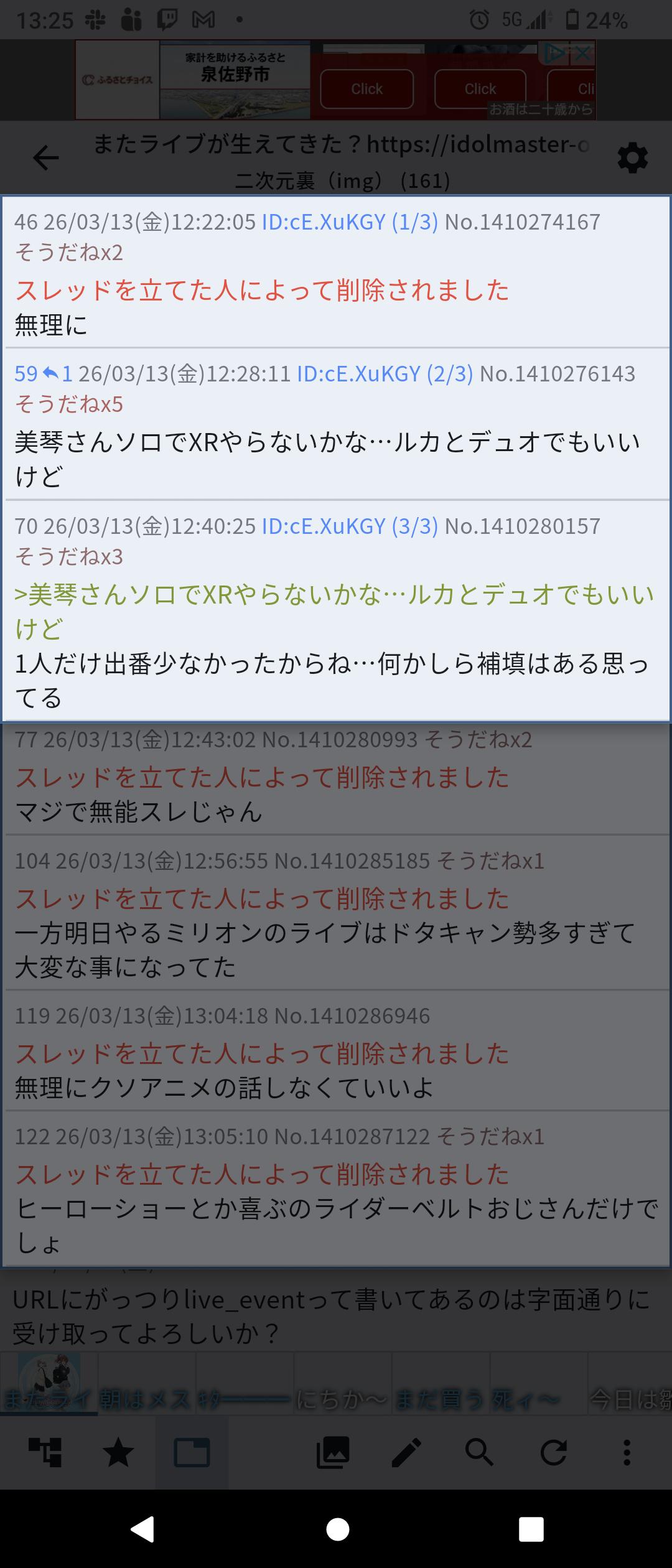Open the tabs window icon
Viewport: 672px width, 1568px height.
(x=191, y=1453)
